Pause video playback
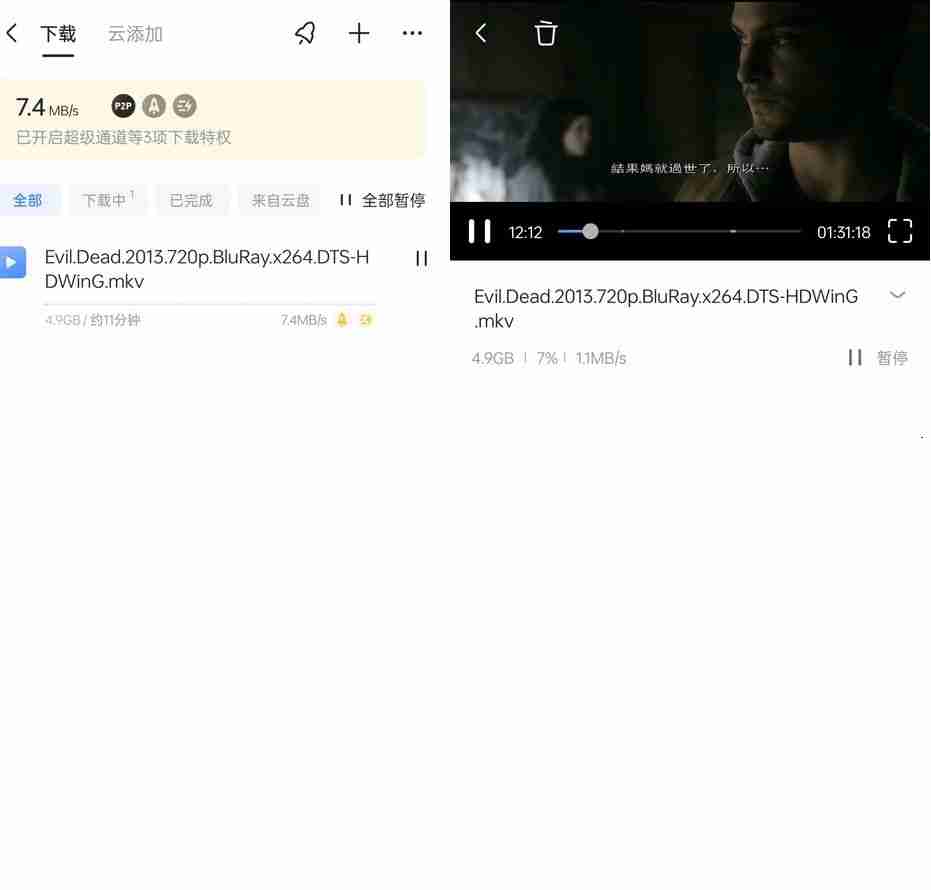The height and width of the screenshot is (890, 931). (480, 232)
